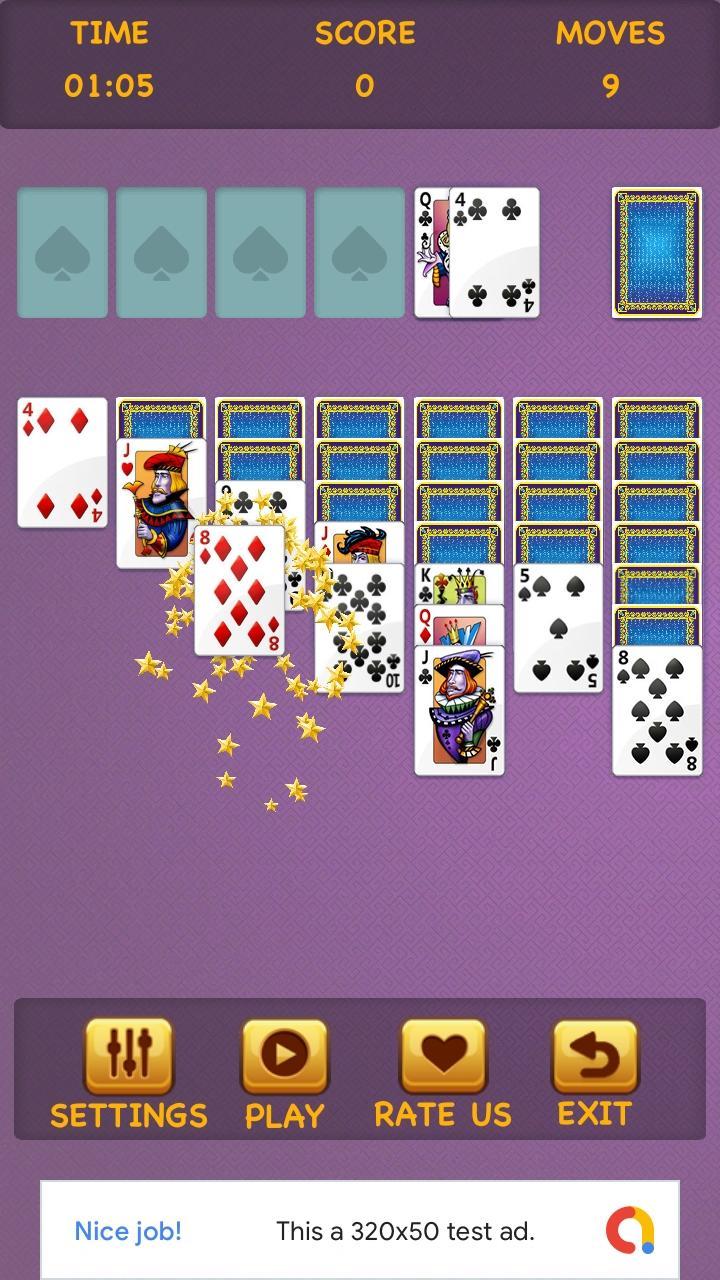Draw a card from the stock deck
This screenshot has height=1280, width=720.
[656, 253]
